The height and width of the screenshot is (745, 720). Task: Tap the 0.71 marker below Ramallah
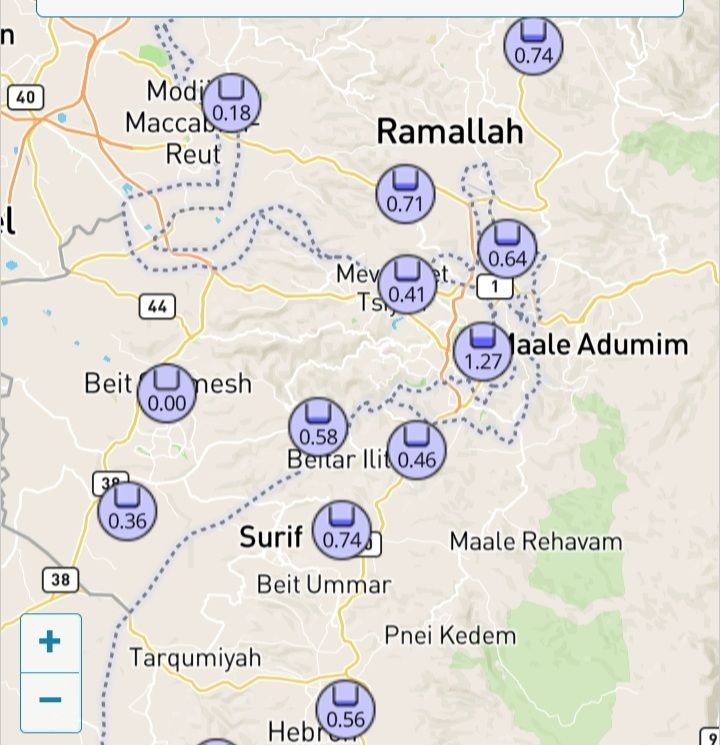point(405,193)
